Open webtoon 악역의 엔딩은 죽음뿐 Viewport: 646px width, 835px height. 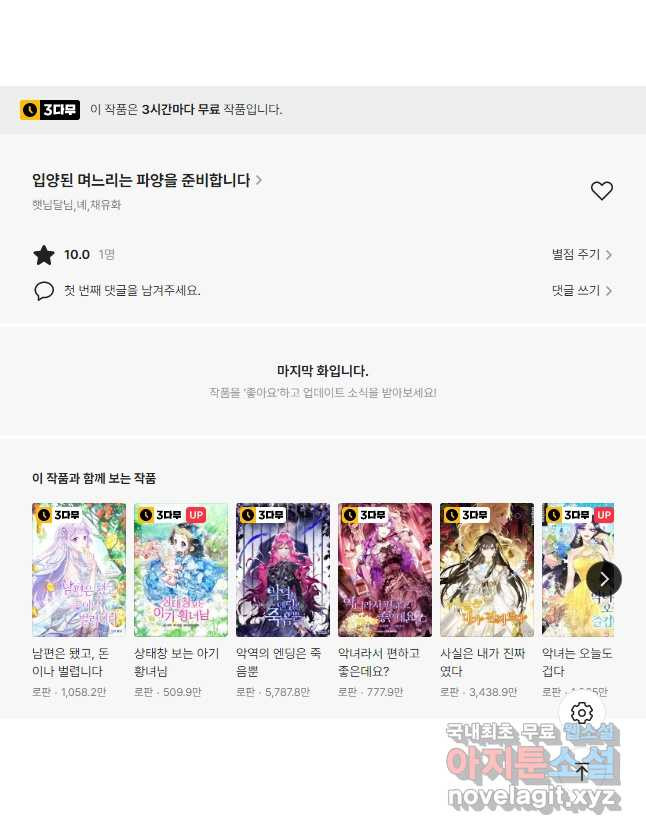click(x=283, y=570)
